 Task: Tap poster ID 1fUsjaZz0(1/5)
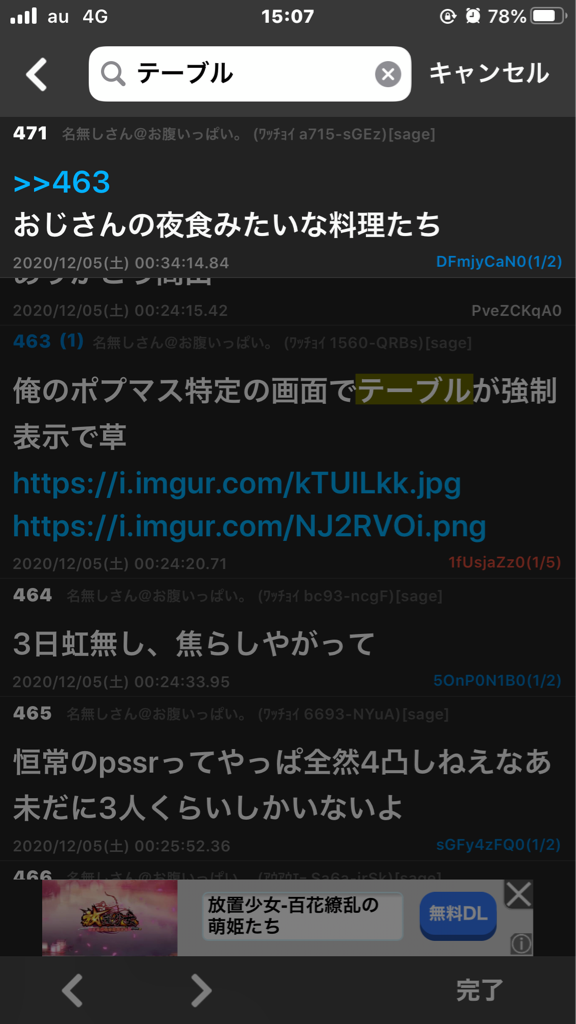505,562
